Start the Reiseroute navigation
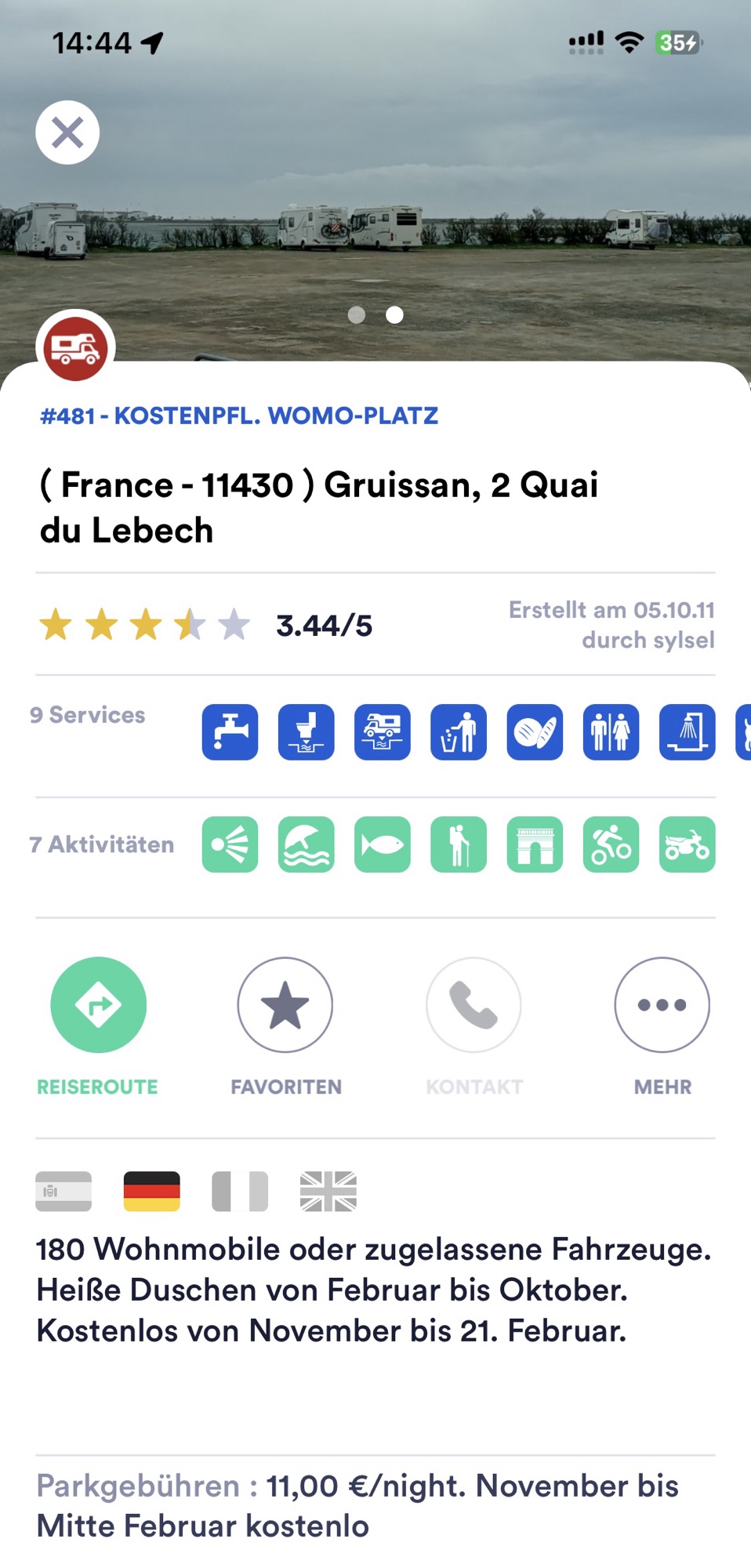This screenshot has height=1568, width=751. 98,1004
